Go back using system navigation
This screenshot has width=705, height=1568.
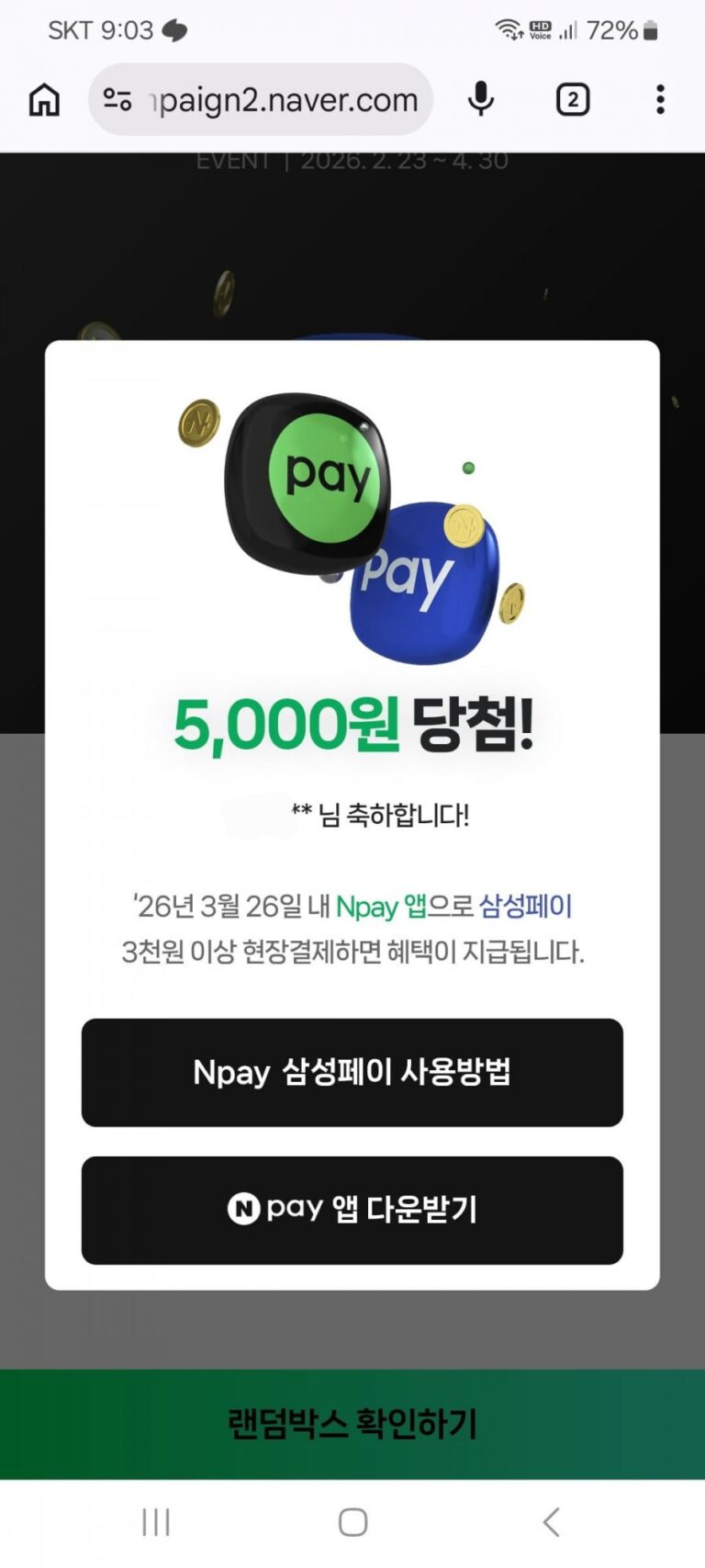[551, 1522]
